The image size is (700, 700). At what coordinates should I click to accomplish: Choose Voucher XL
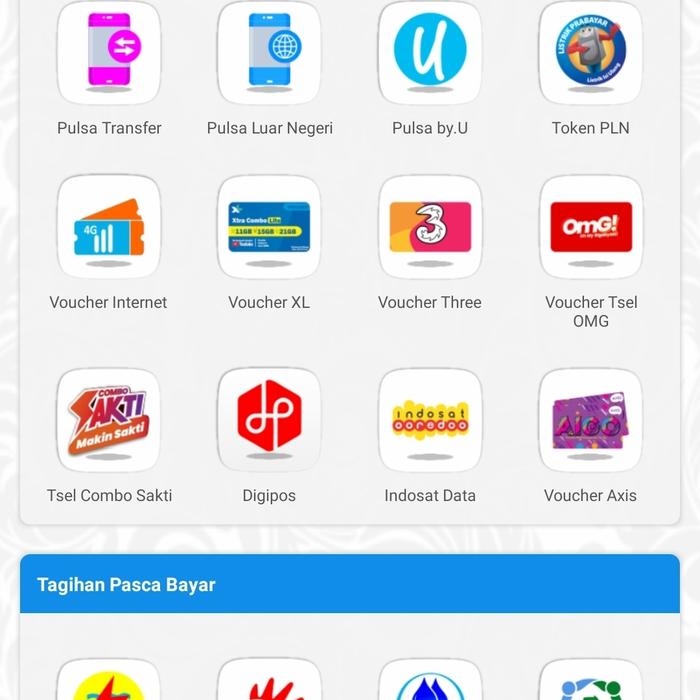coord(269,227)
